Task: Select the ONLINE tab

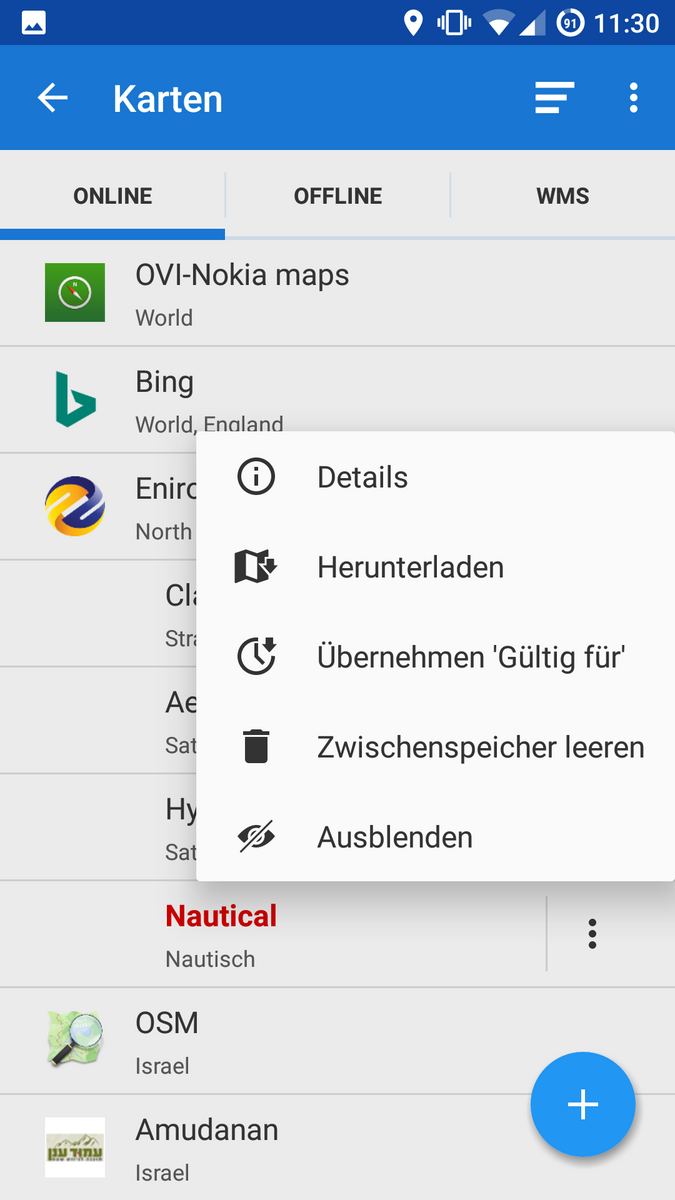Action: click(x=113, y=196)
